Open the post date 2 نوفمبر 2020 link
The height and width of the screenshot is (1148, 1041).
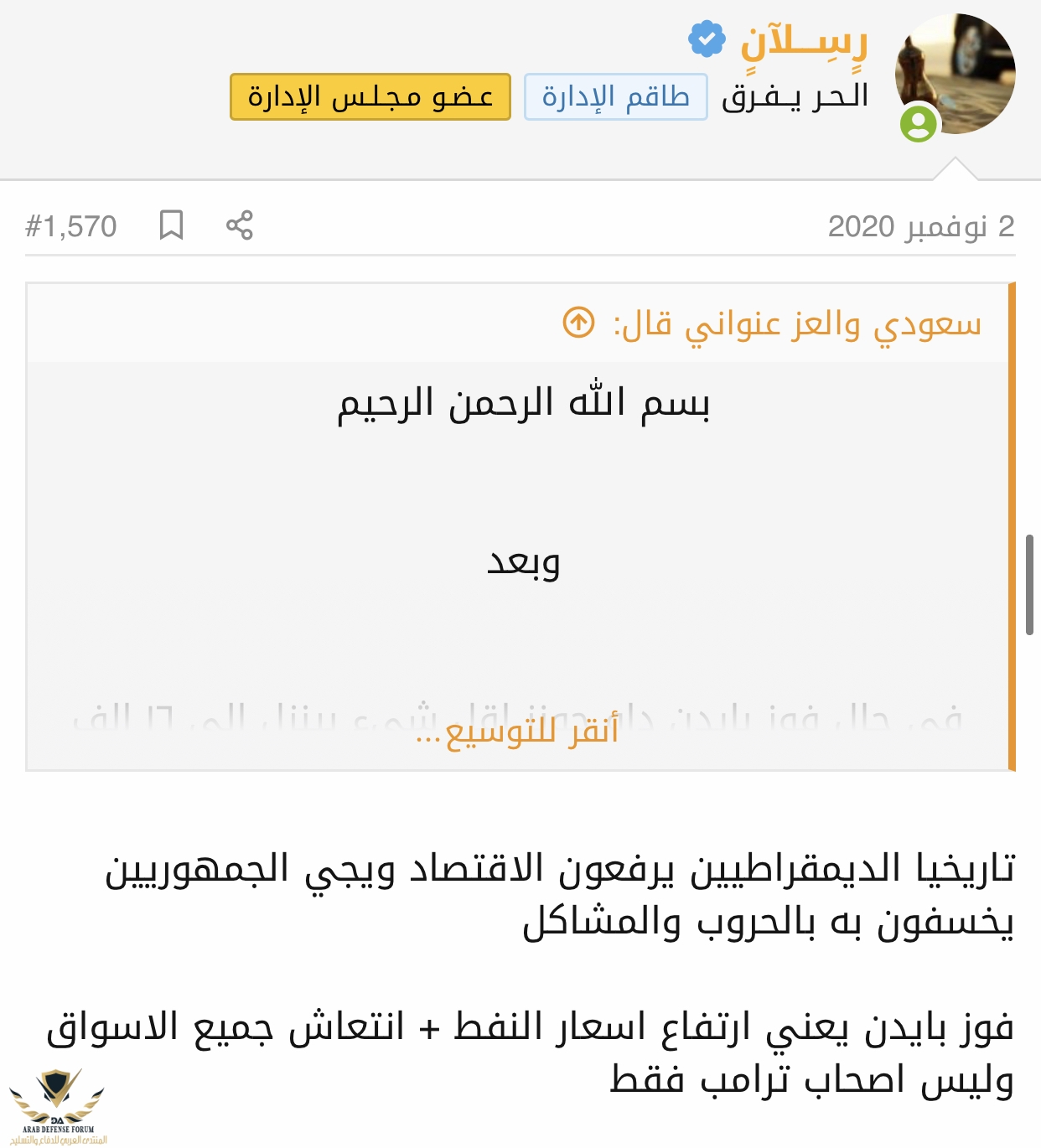[x=920, y=226]
